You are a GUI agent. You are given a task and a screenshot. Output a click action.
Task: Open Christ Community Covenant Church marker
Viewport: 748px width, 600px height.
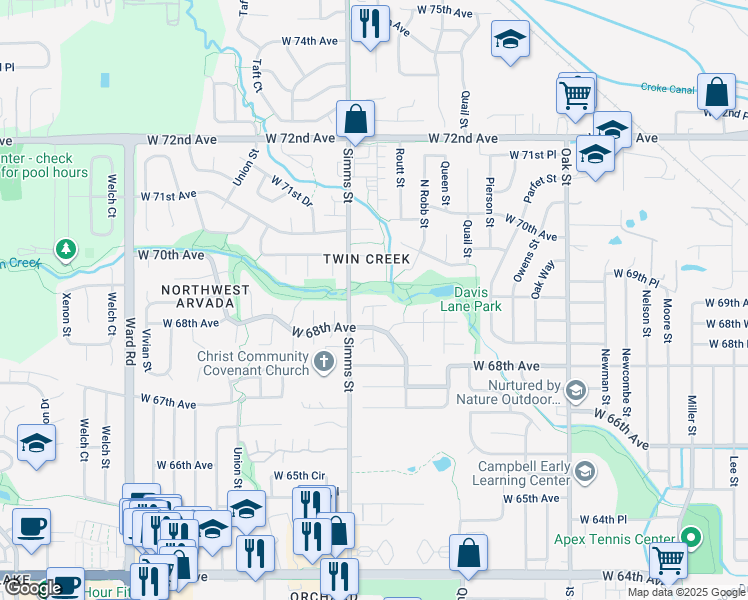(x=324, y=362)
